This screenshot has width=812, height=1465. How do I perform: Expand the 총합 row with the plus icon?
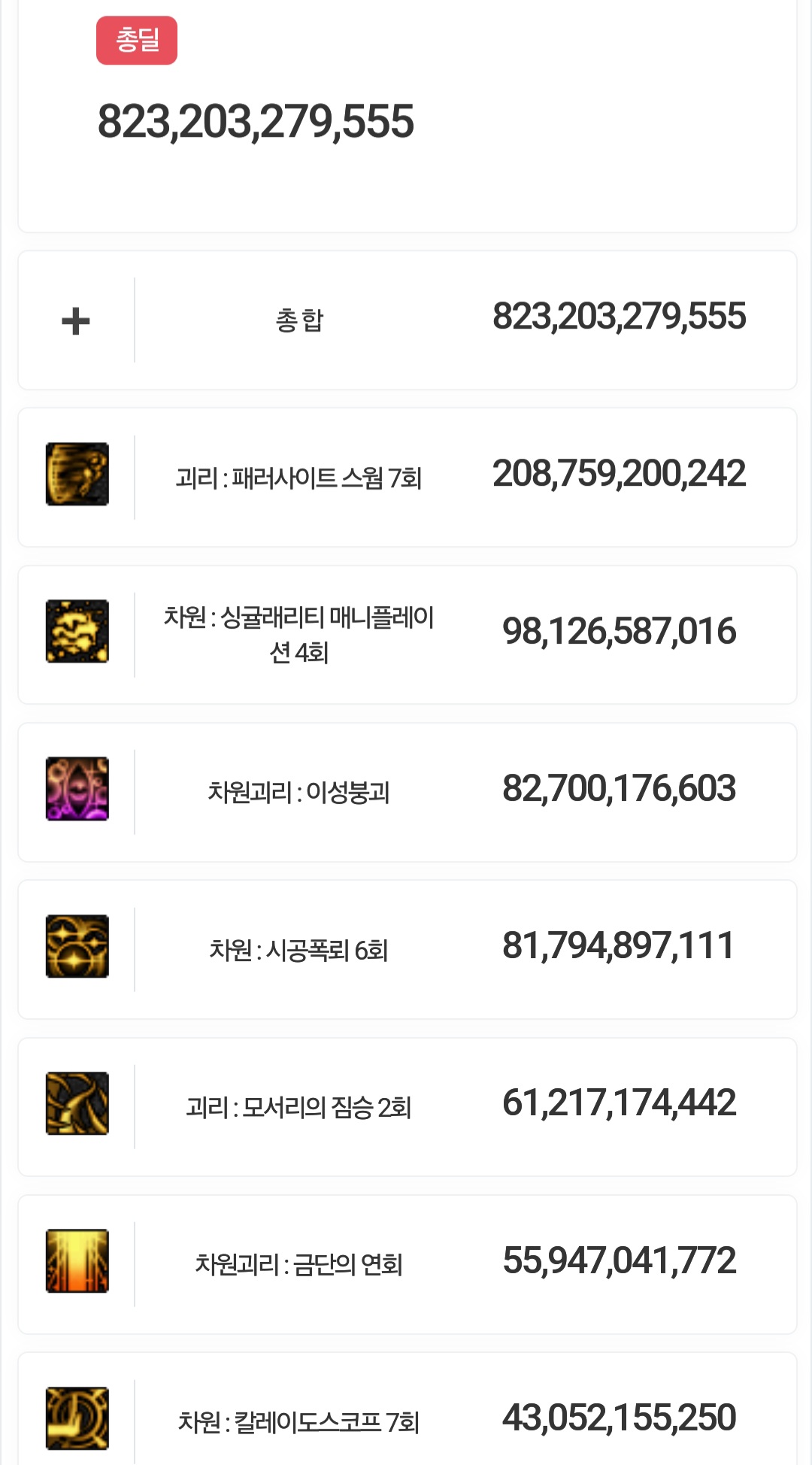76,321
